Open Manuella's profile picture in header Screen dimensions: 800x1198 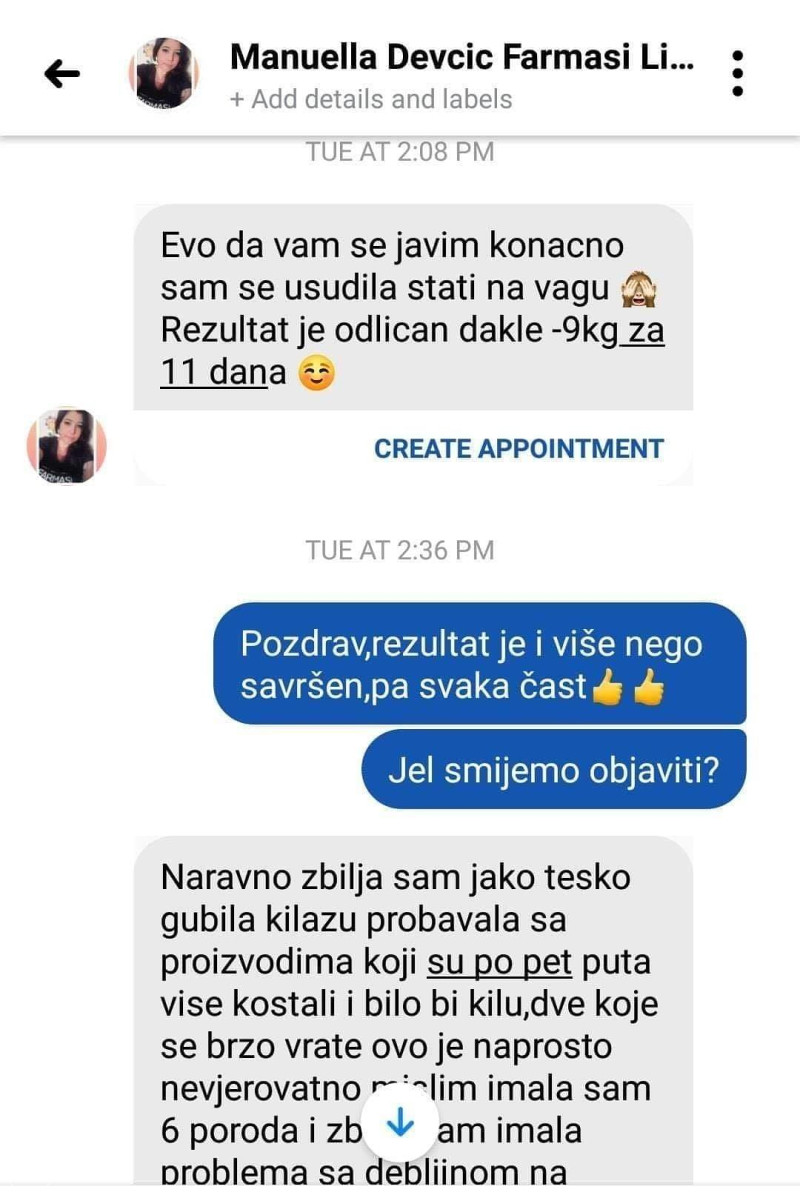(163, 73)
